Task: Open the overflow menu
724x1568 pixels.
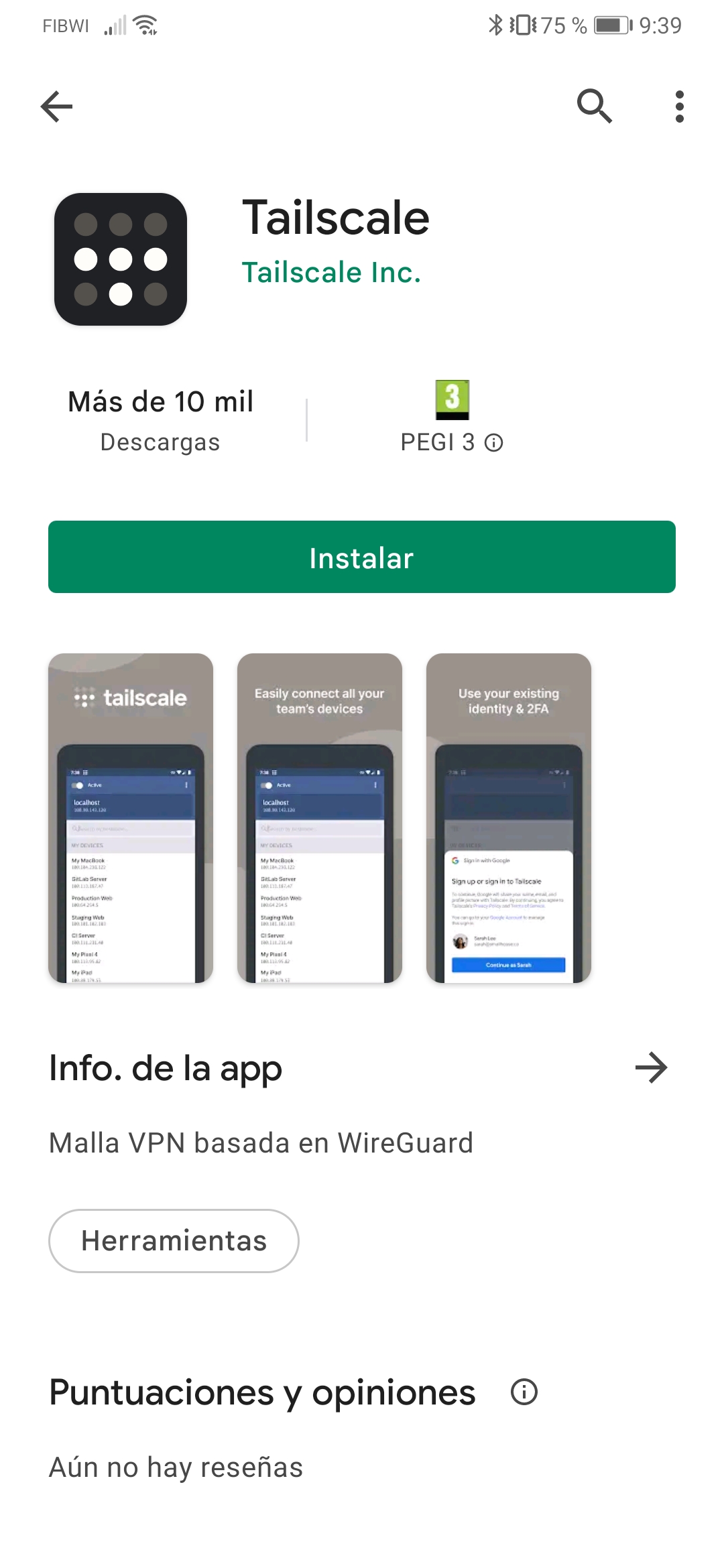Action: click(x=679, y=107)
